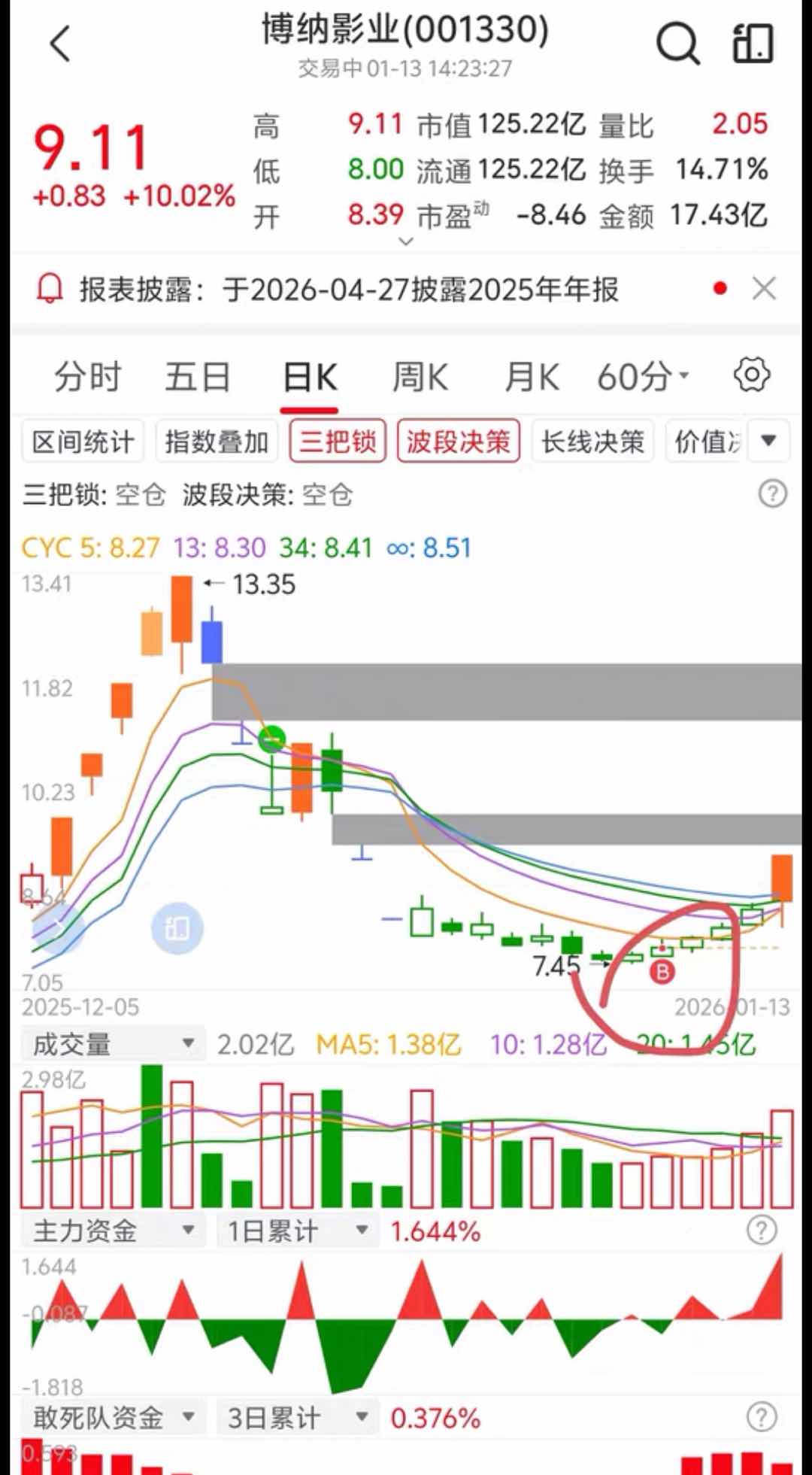
Task: Go back to the previous page
Action: (x=60, y=44)
